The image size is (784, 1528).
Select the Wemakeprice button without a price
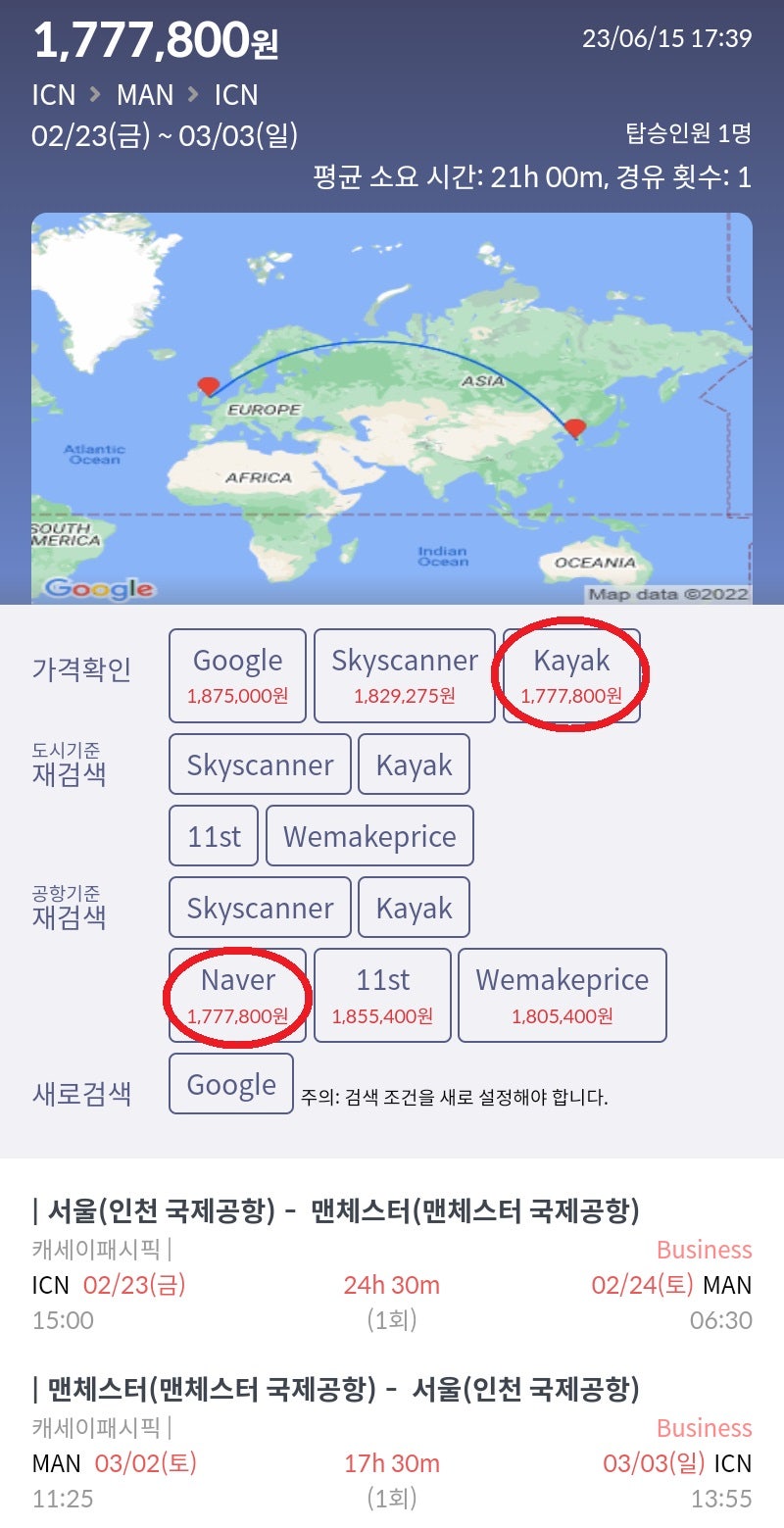click(369, 836)
